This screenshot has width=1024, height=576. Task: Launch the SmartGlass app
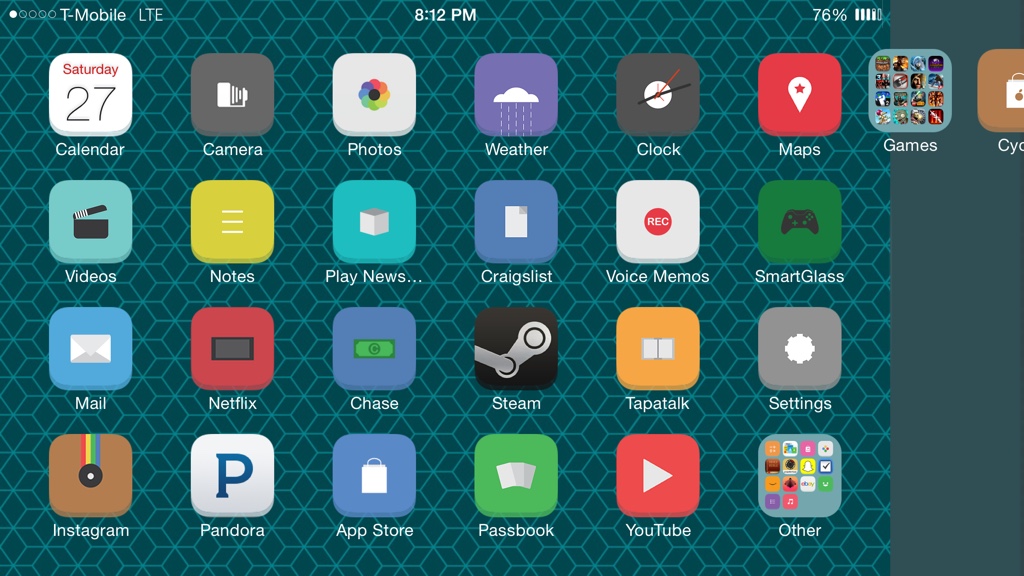(x=799, y=222)
